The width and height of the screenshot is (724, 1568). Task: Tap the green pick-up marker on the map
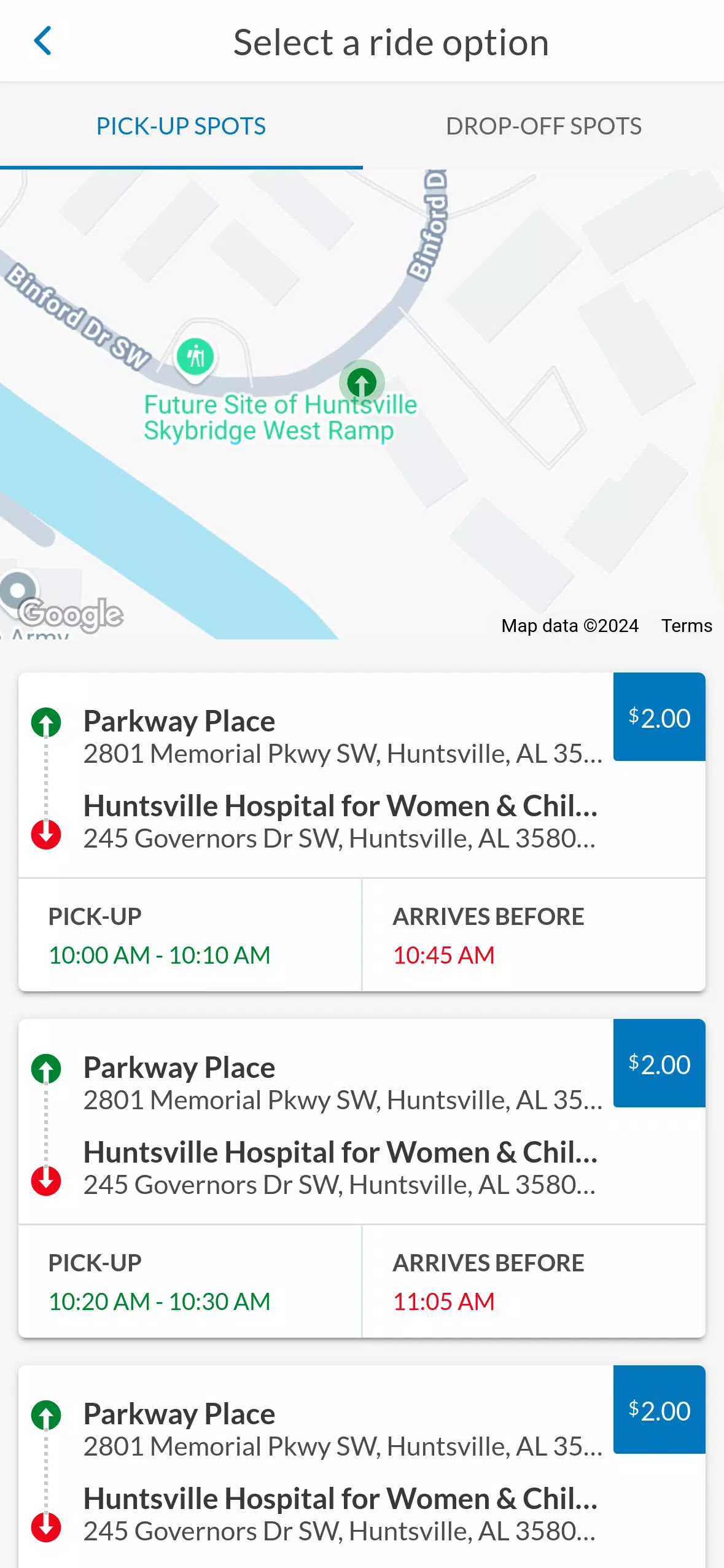tap(362, 383)
